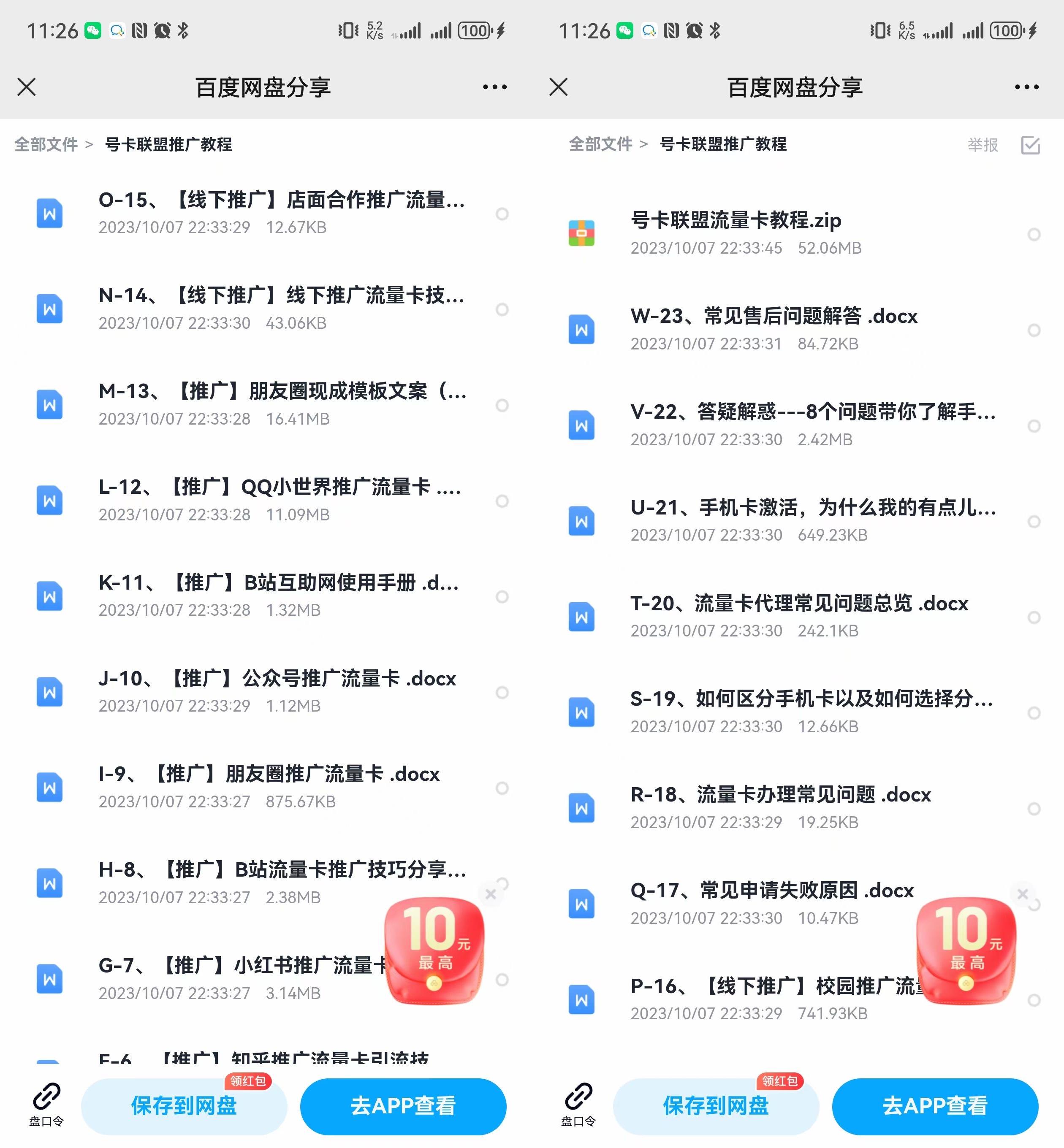Select the S-19 file using its circle

(1034, 713)
